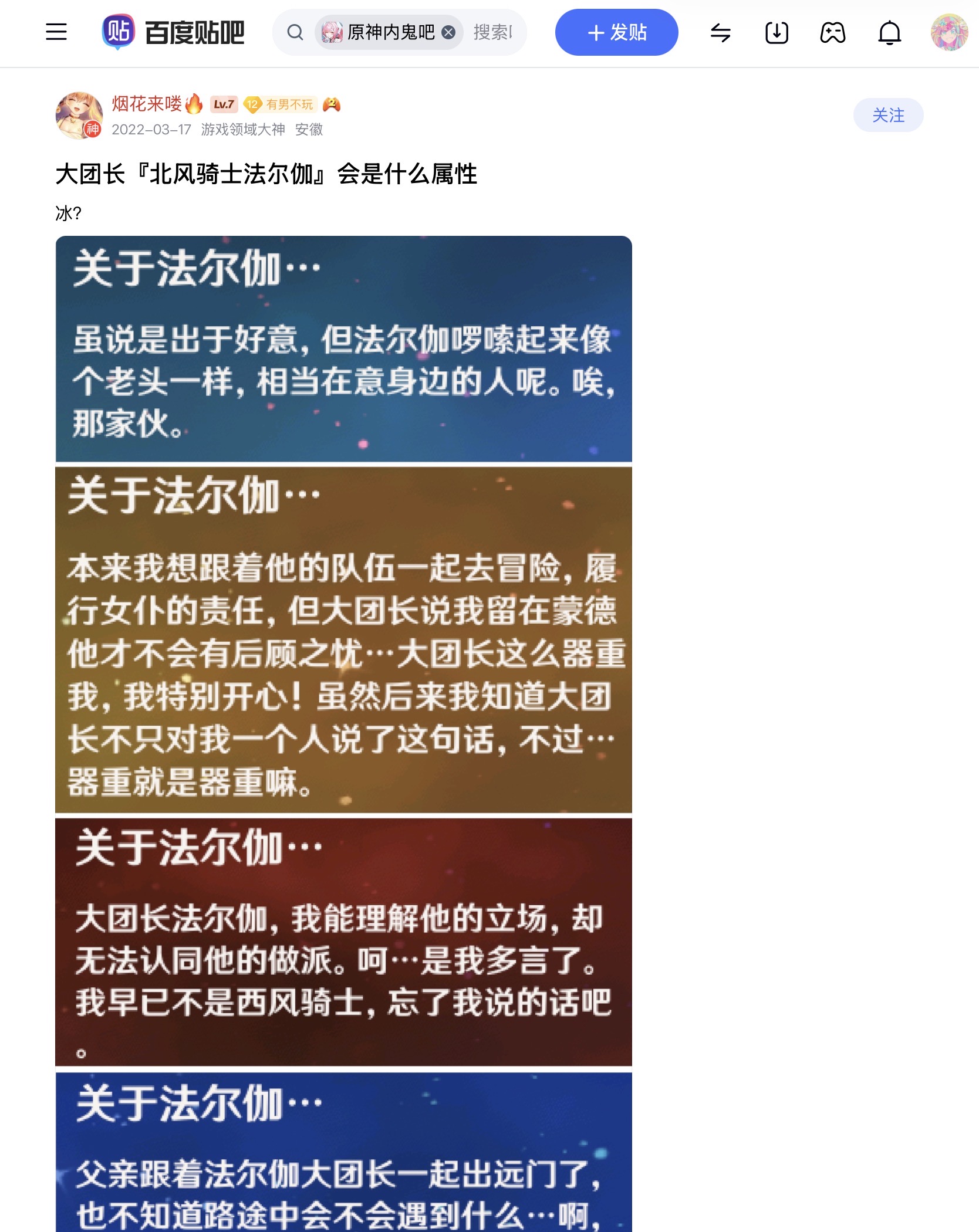Create a new post with 发贴

[x=616, y=32]
